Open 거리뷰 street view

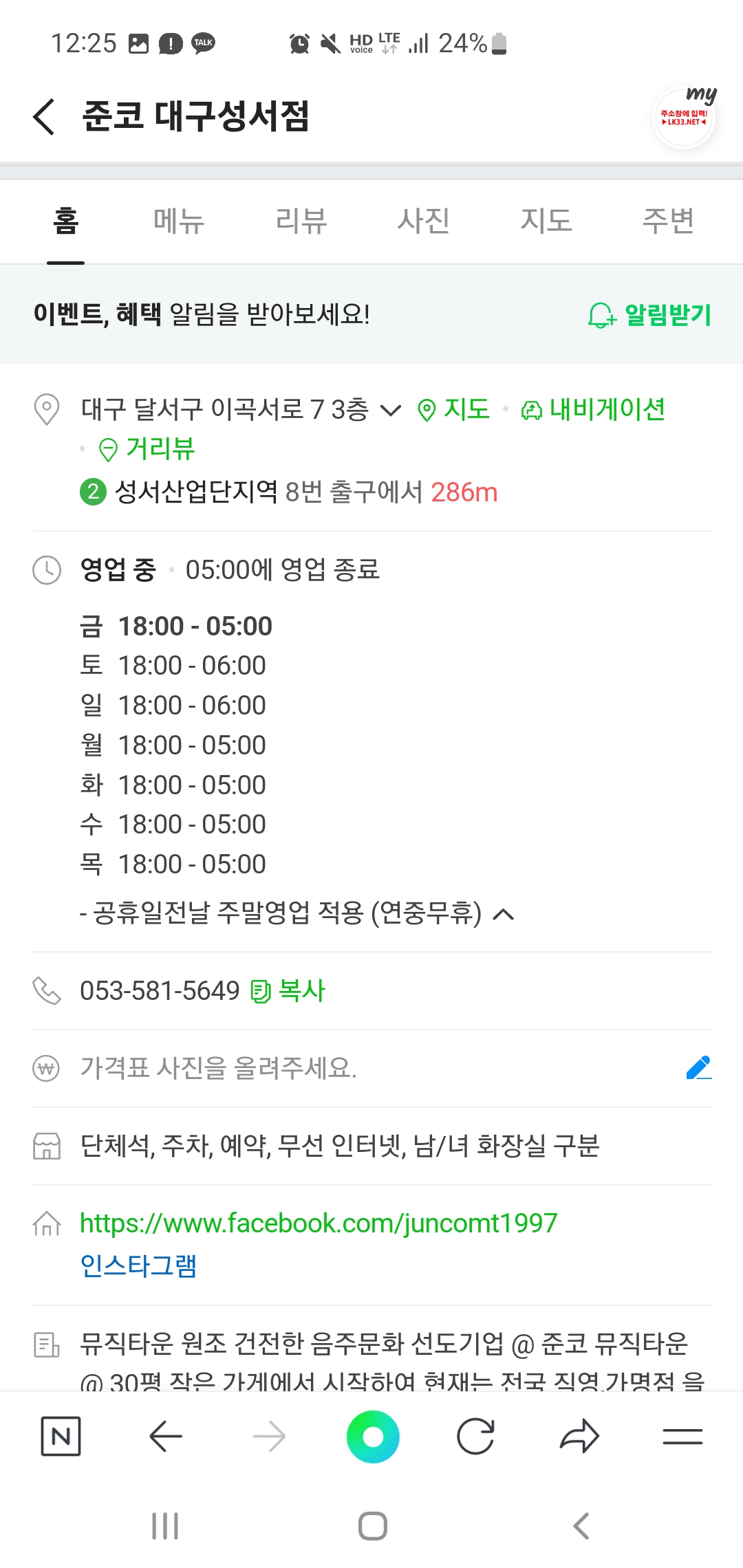coord(147,449)
